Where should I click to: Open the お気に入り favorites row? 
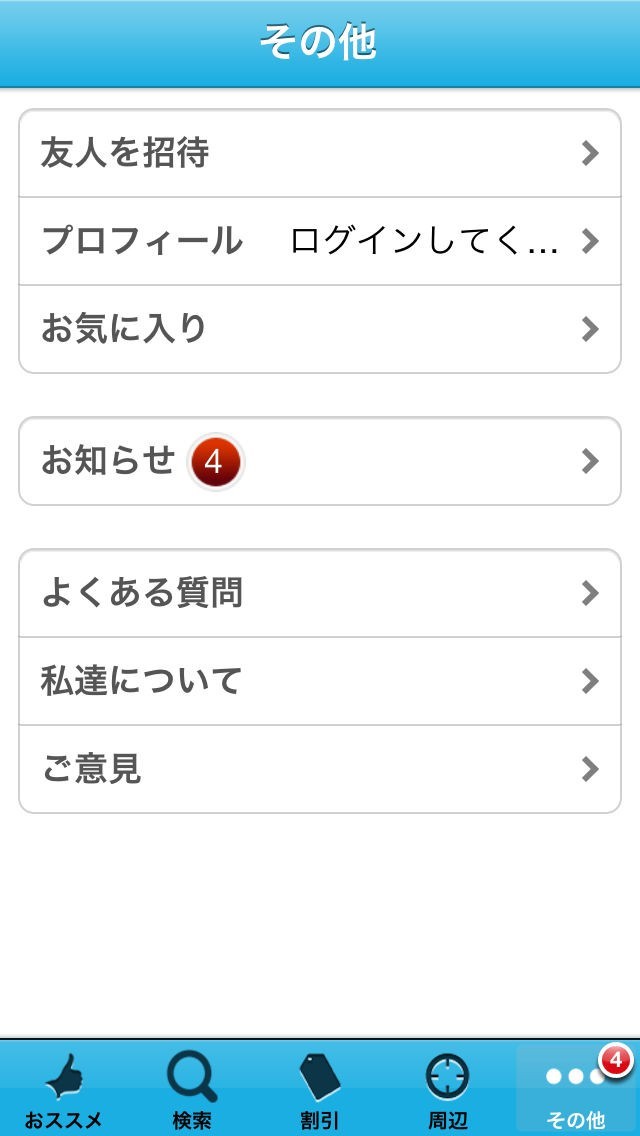(320, 329)
